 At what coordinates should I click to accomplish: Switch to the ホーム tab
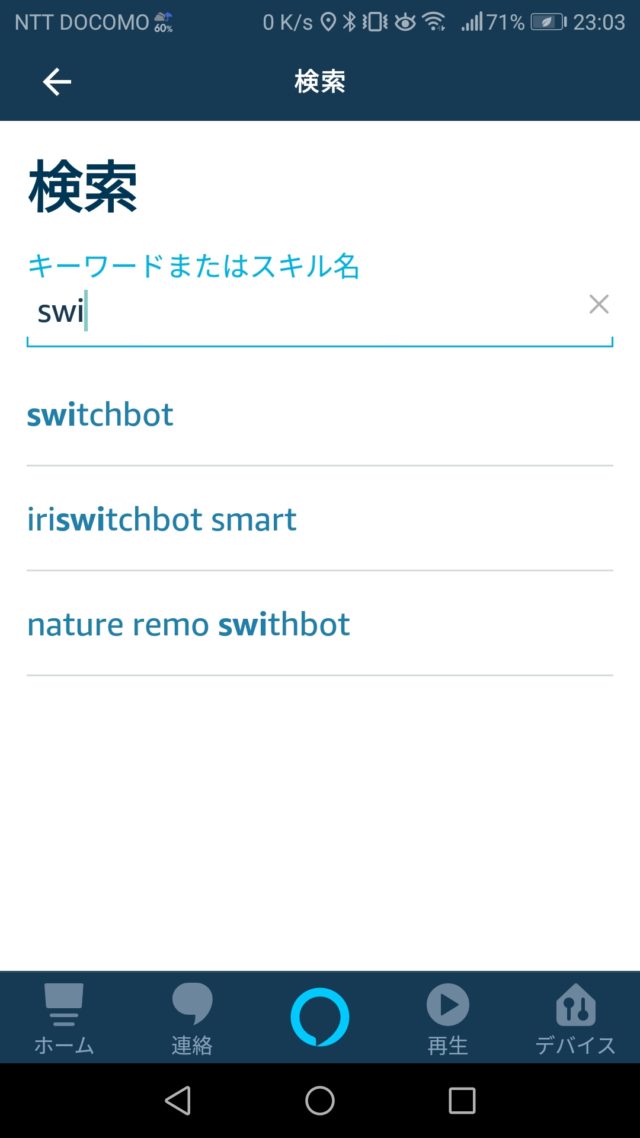(x=64, y=1018)
